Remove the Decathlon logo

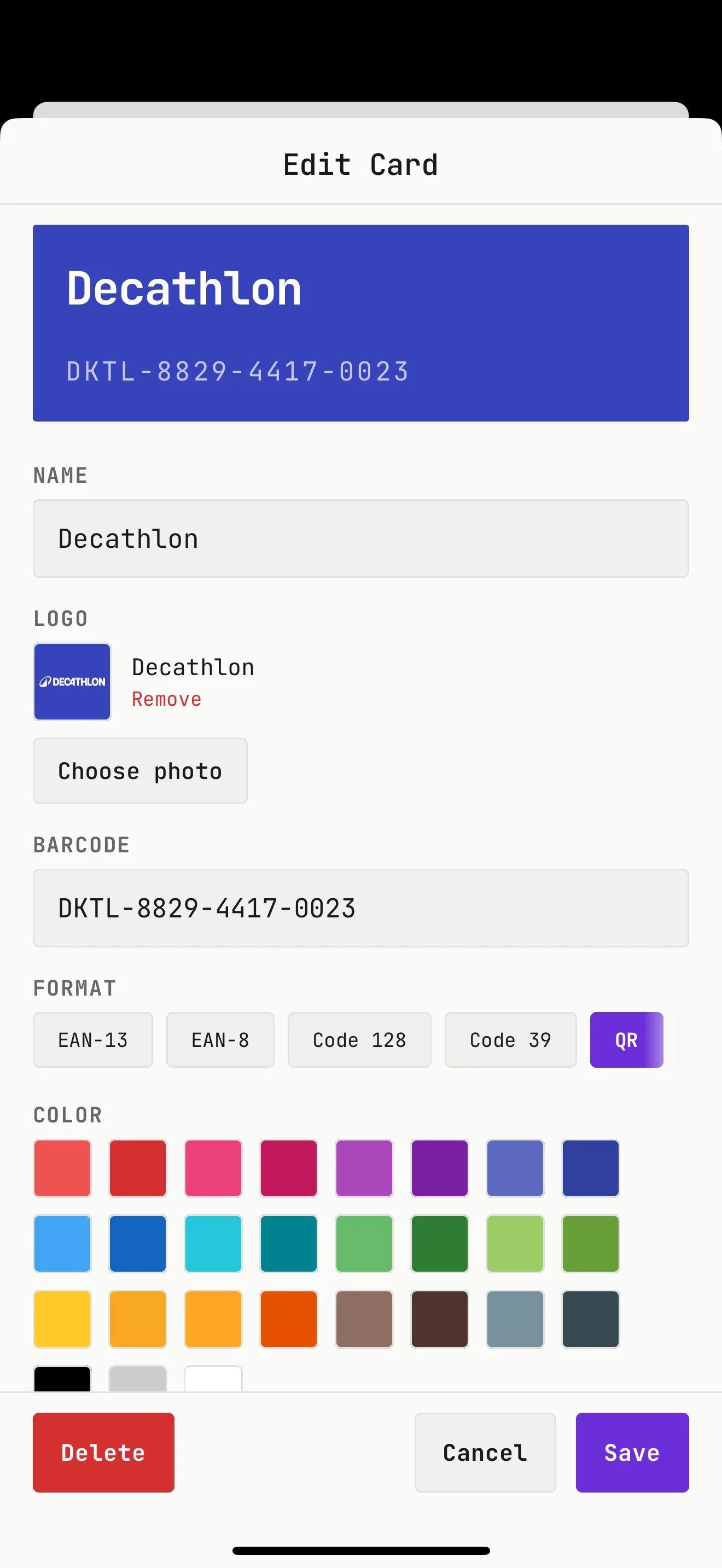tap(166, 699)
